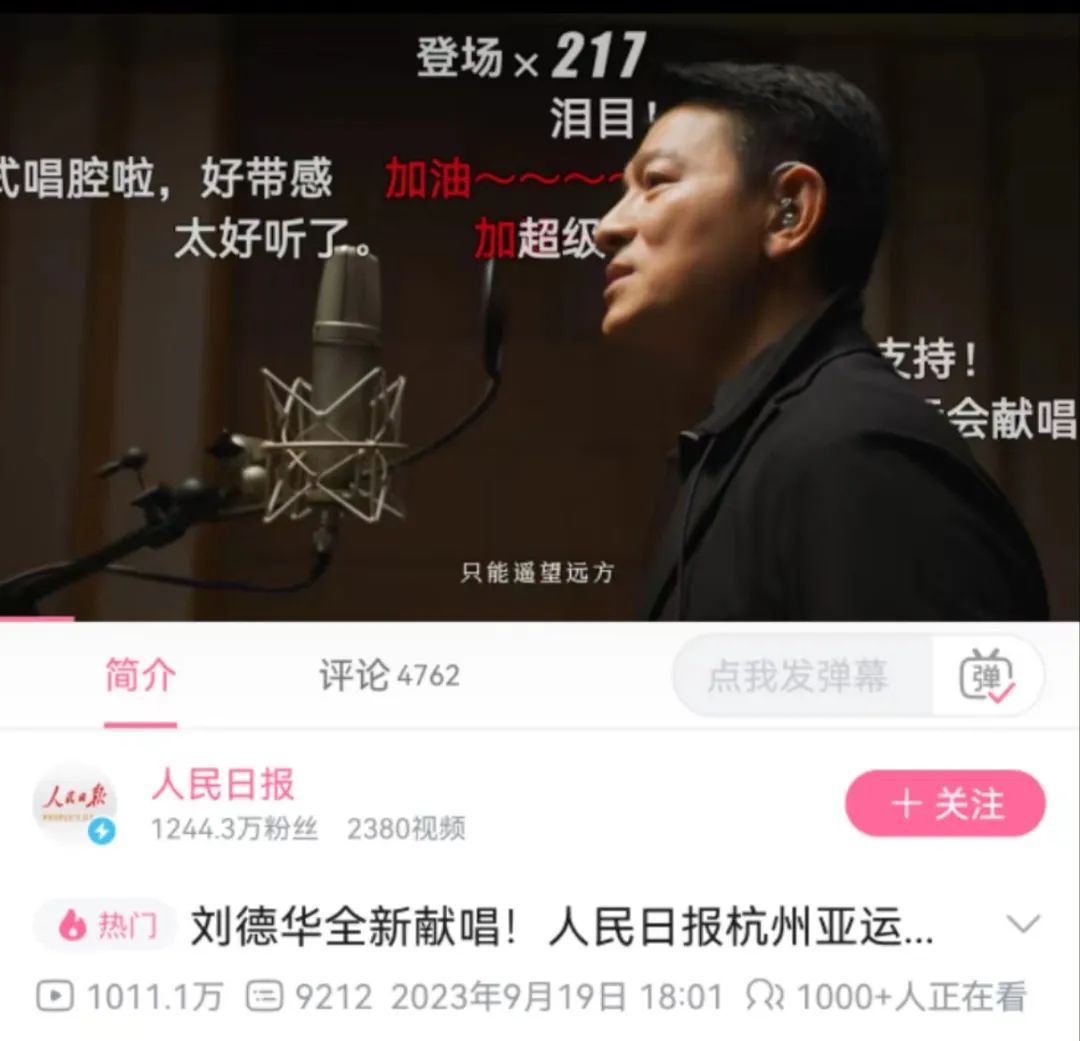Switch to the 简介 tab
The width and height of the screenshot is (1080, 1041).
point(140,677)
